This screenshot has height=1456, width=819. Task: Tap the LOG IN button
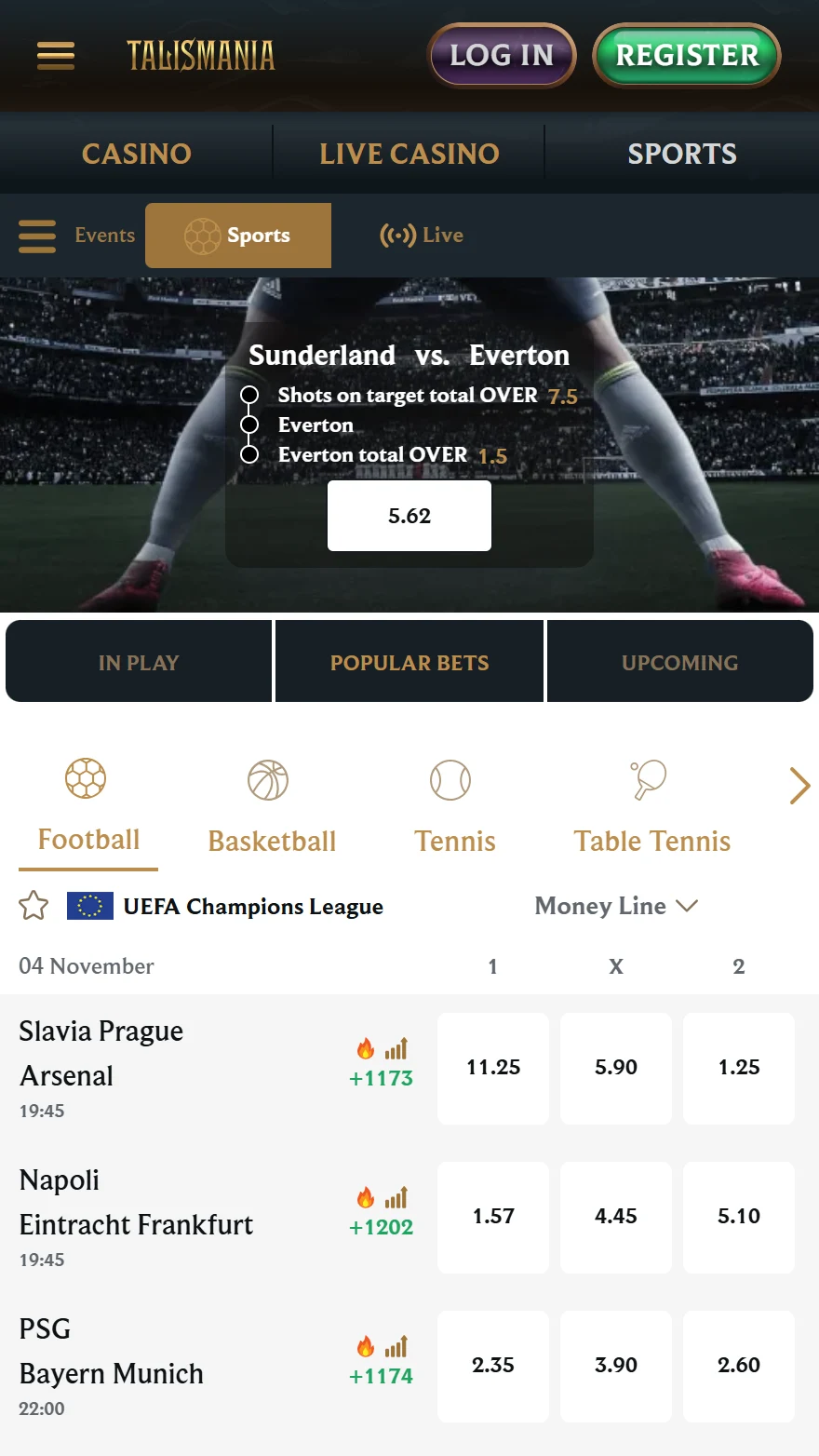pos(502,56)
